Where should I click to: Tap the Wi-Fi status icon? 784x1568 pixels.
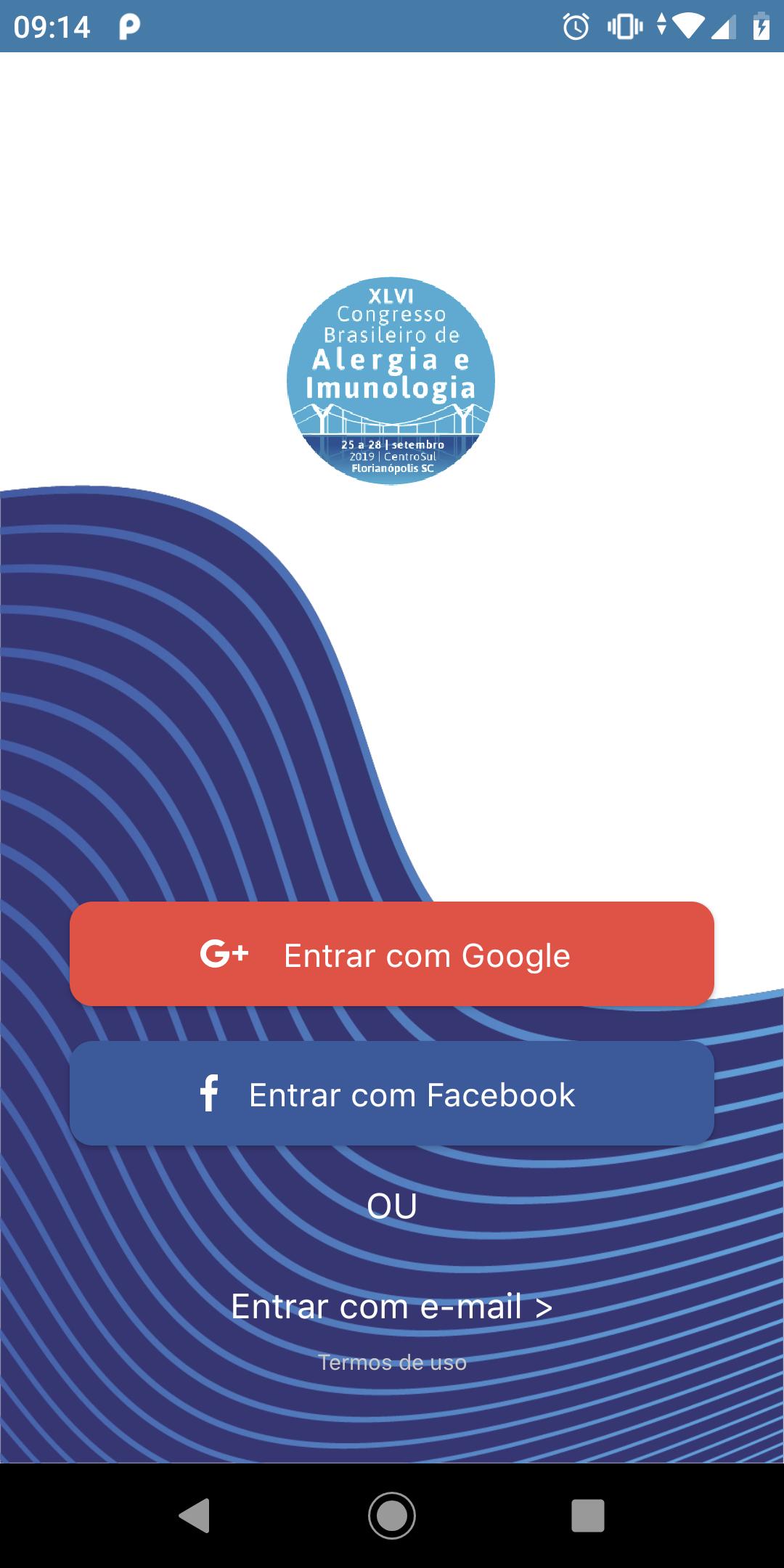coord(690,28)
